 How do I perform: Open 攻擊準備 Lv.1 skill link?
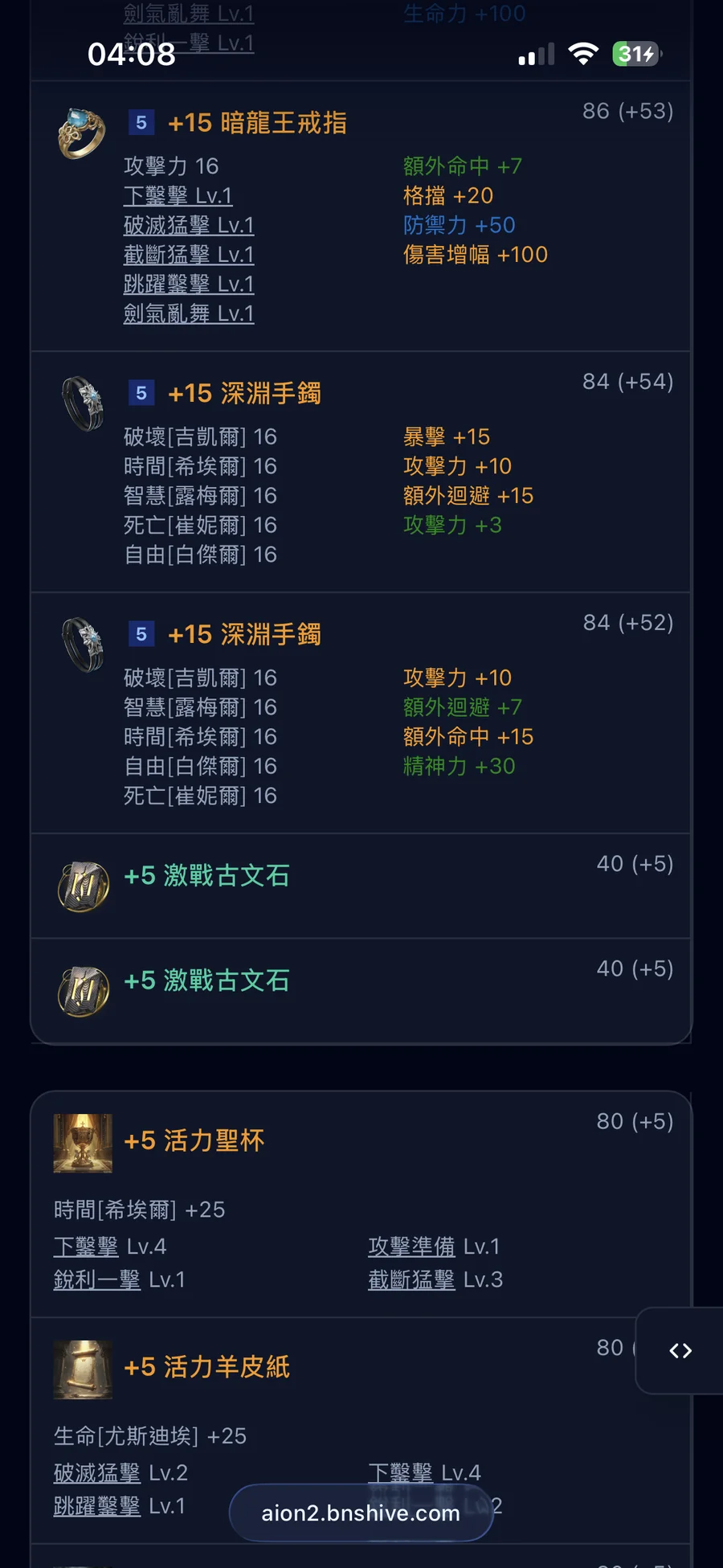click(434, 1247)
